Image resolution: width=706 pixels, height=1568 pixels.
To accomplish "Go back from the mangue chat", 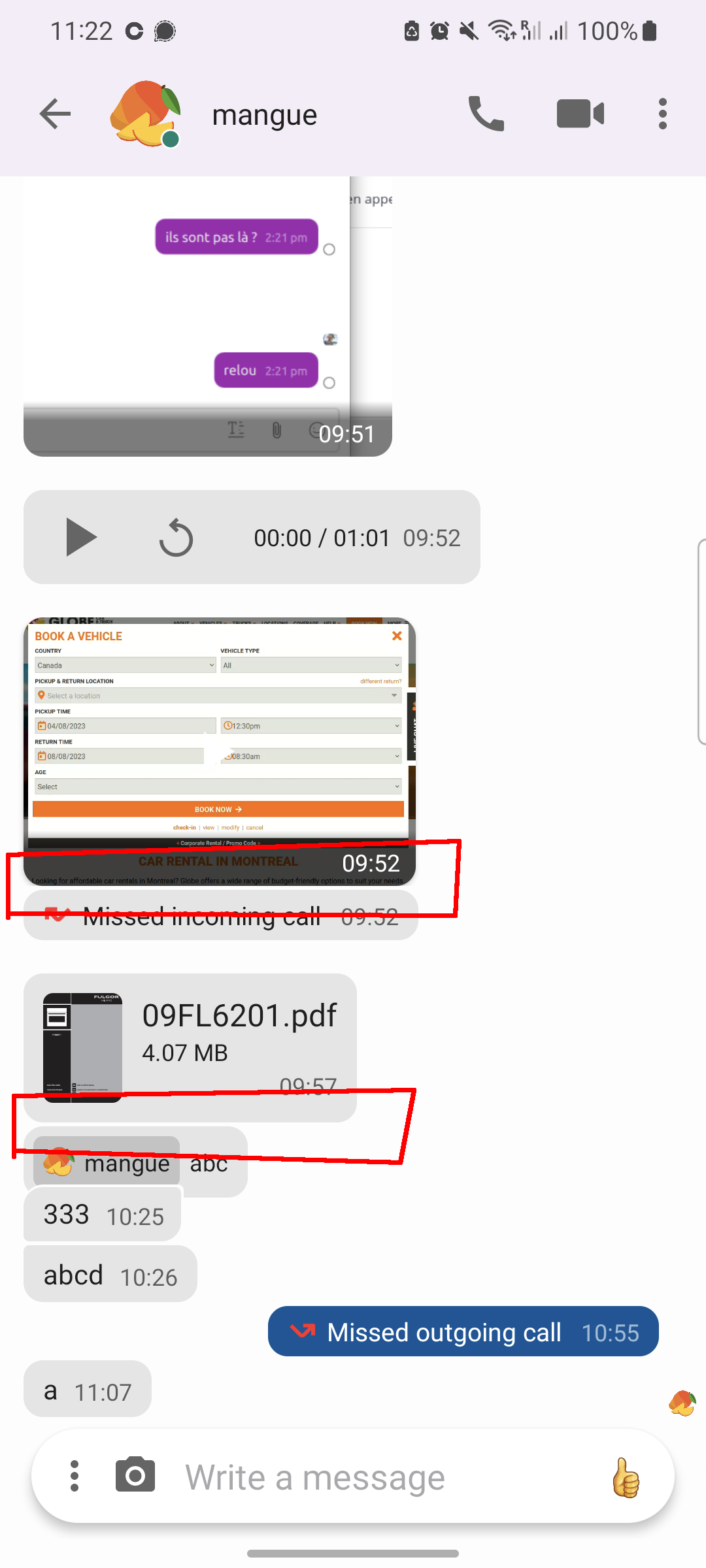I will pyautogui.click(x=55, y=114).
